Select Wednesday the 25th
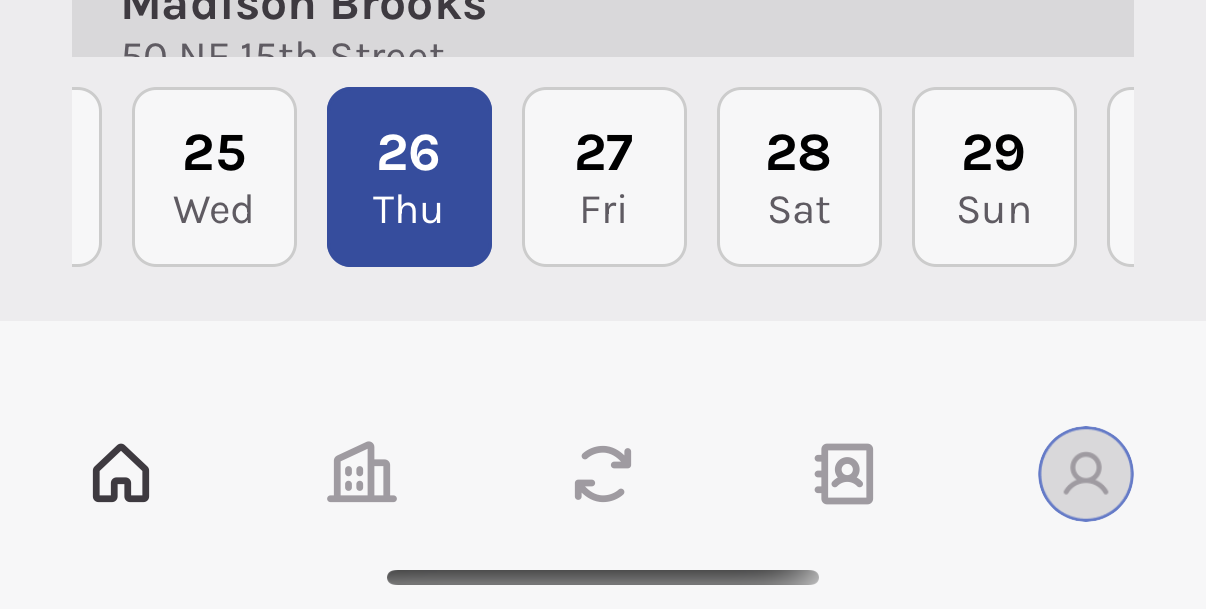1206x609 pixels. coord(214,177)
